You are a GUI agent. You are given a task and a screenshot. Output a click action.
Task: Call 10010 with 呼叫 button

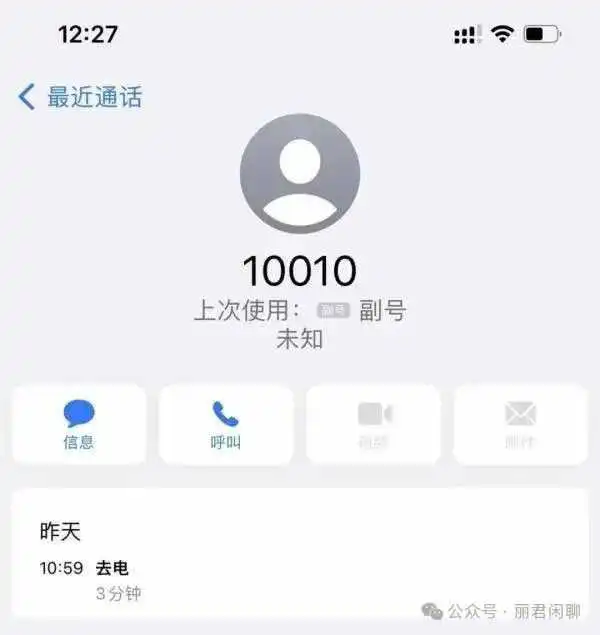click(x=226, y=424)
